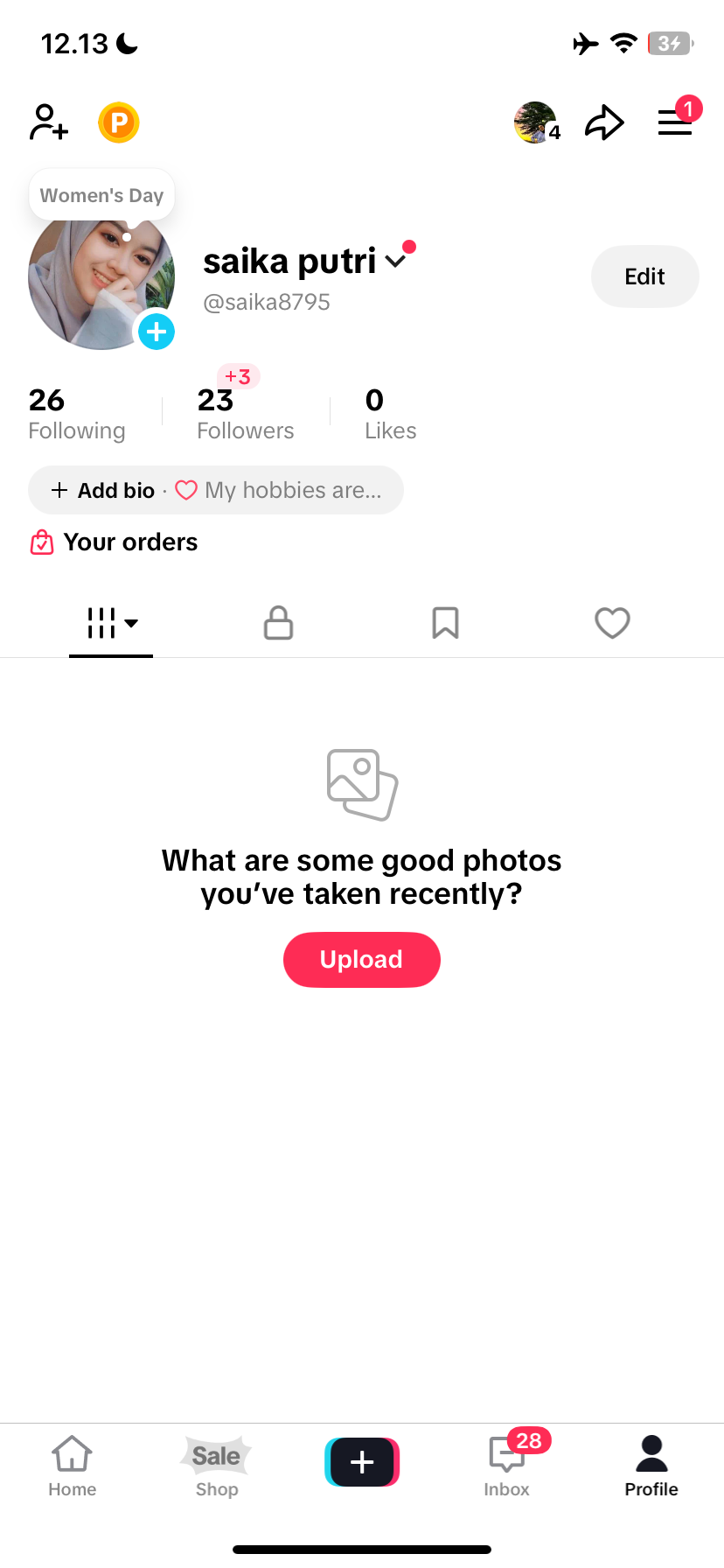Switch to the liked videos heart tab

coord(612,623)
